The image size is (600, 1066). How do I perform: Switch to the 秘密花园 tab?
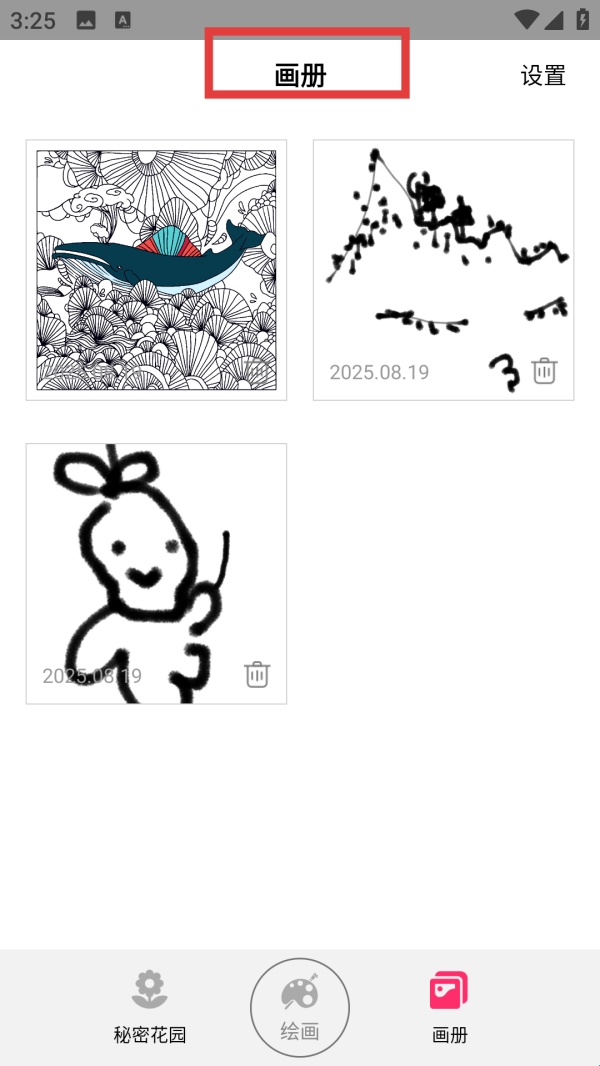click(150, 1005)
